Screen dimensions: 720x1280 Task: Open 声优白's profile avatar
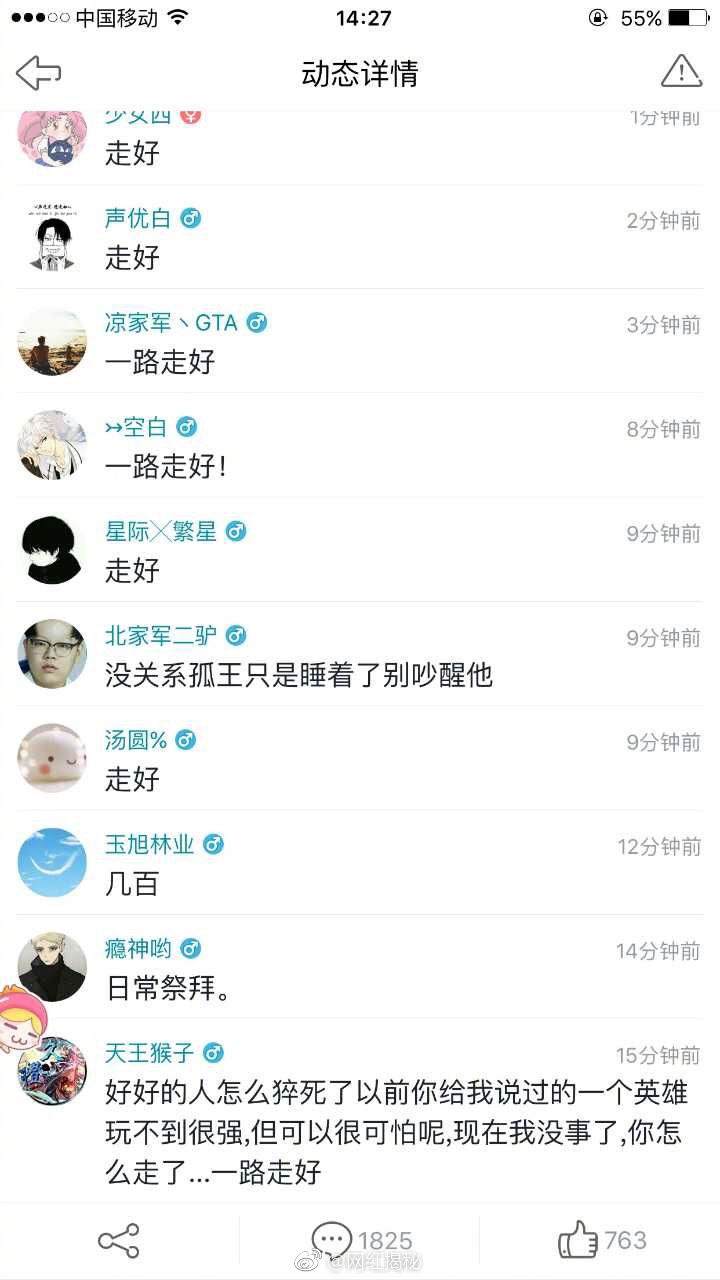point(52,237)
